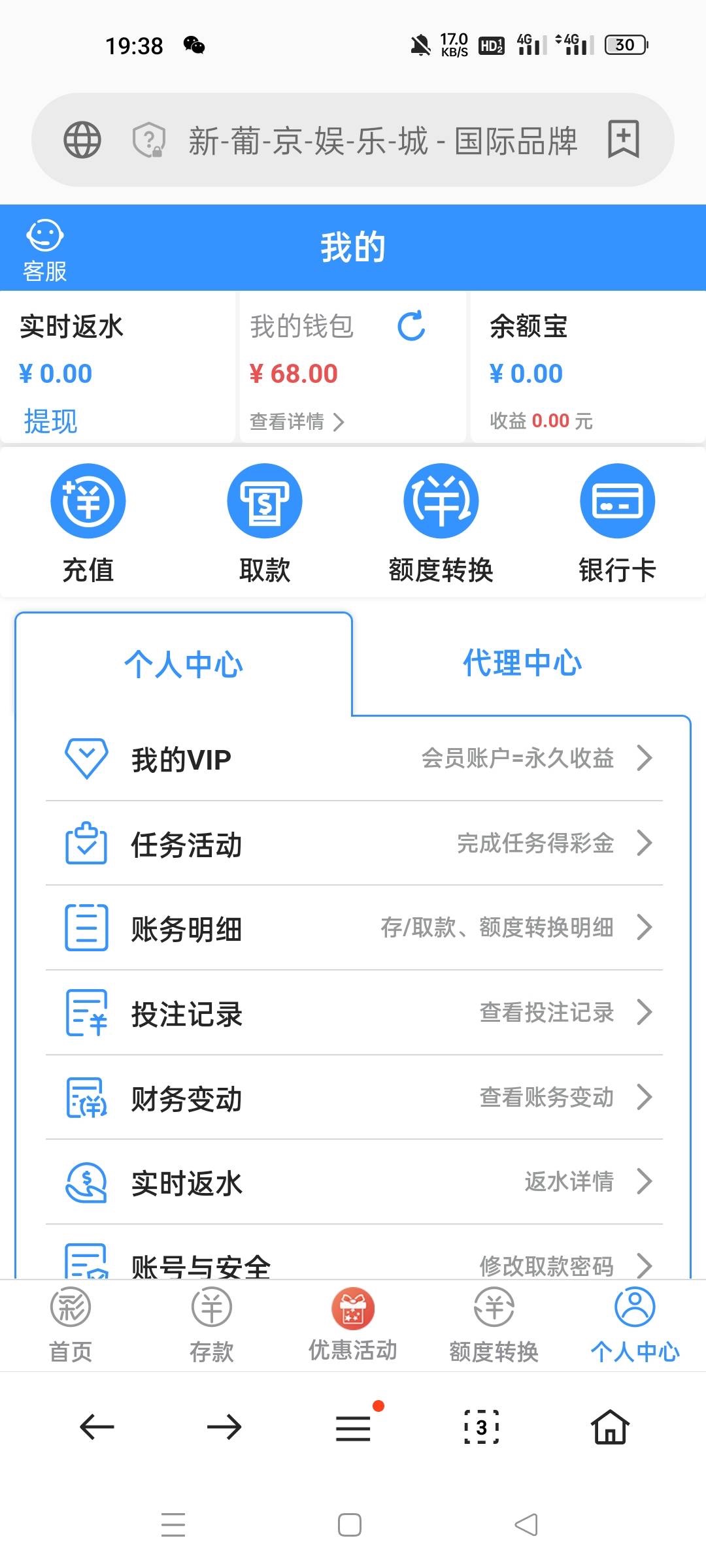Open the 优惠活动 bottom tab

pyautogui.click(x=352, y=1324)
